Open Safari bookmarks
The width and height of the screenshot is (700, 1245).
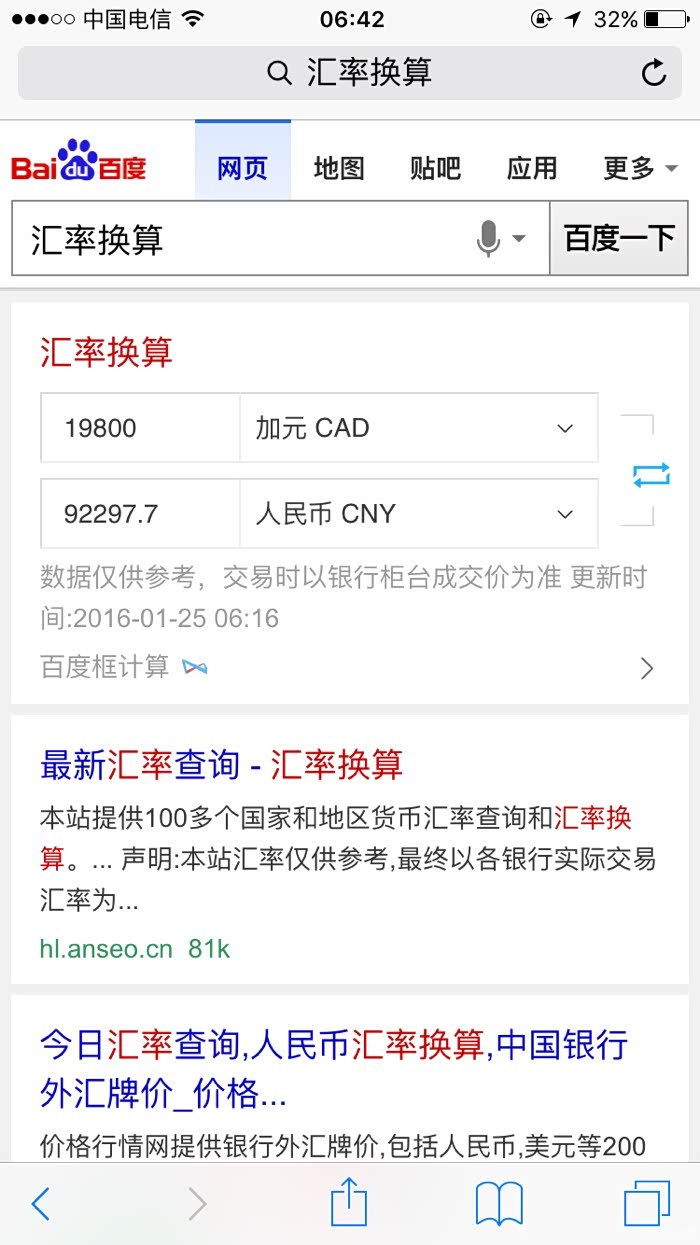coord(499,1204)
